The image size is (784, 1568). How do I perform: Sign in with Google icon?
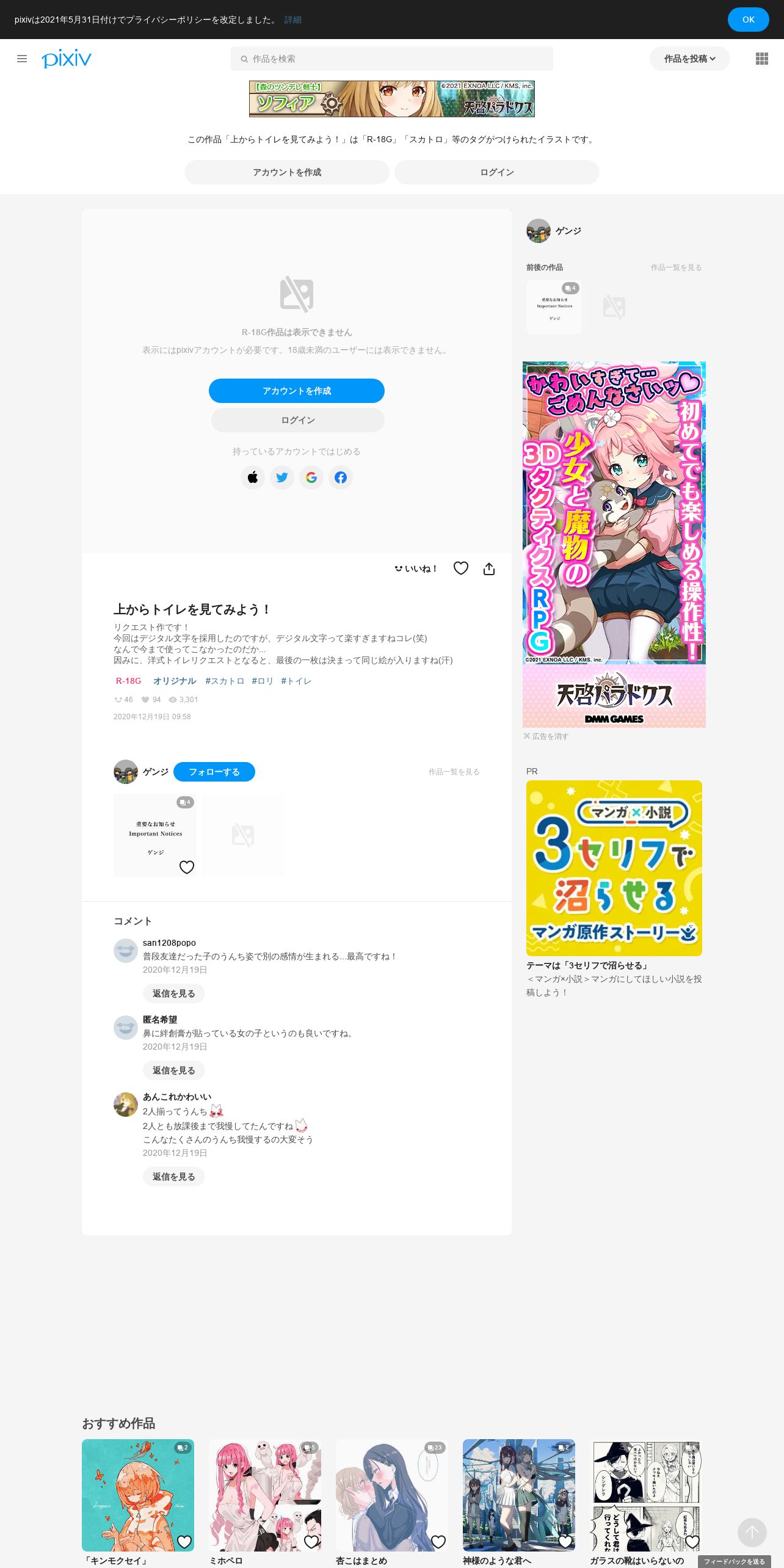(311, 477)
